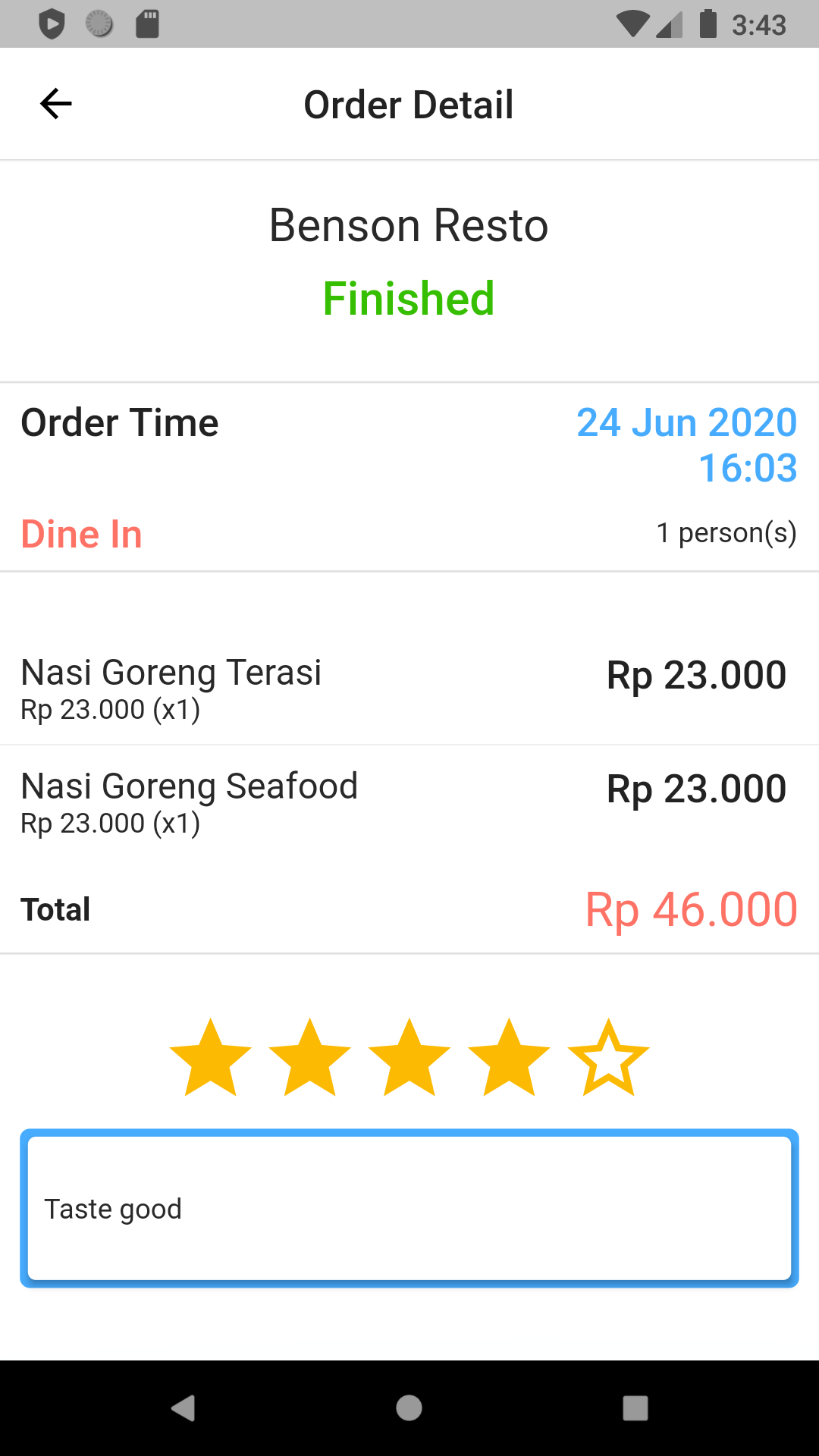Tap the system home button
Image resolution: width=819 pixels, height=1456 pixels.
[x=409, y=1408]
